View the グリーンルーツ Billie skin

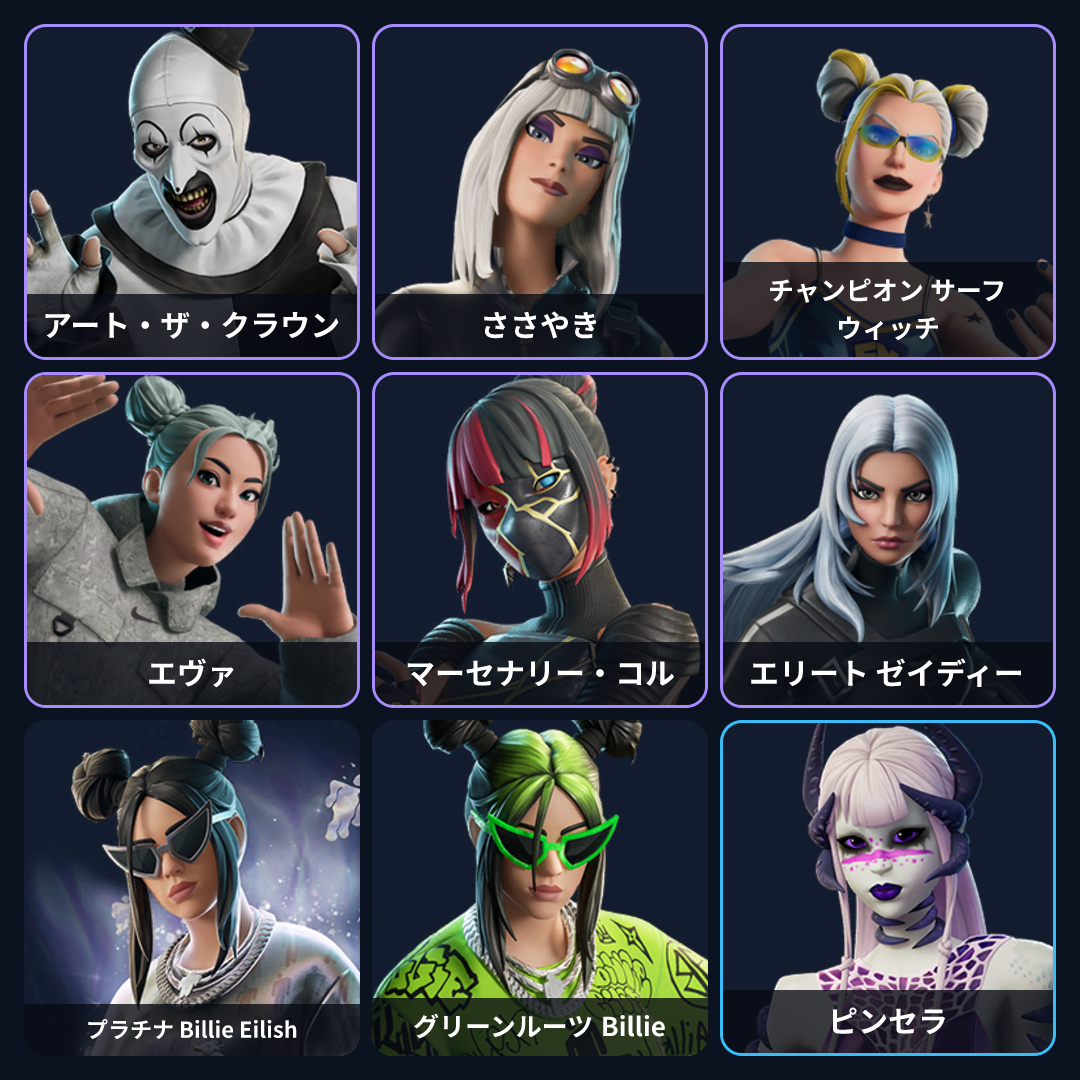pos(540,888)
